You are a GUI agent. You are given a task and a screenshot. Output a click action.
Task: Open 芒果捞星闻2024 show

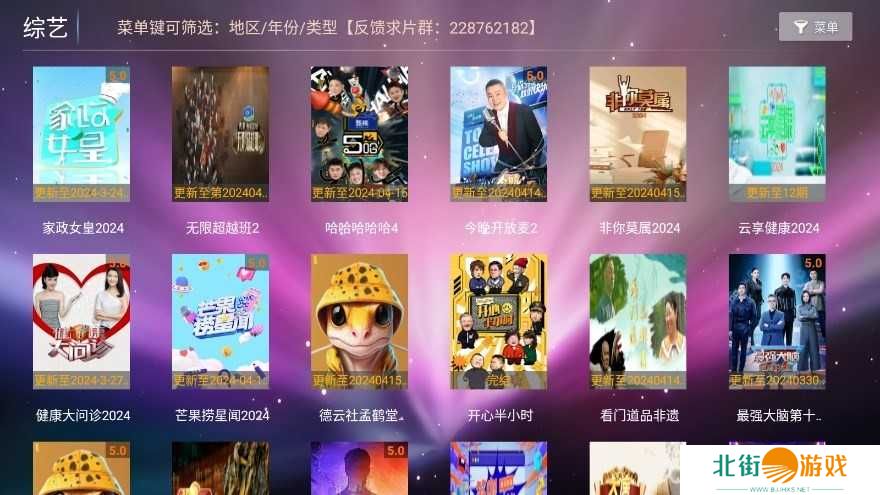pyautogui.click(x=221, y=322)
